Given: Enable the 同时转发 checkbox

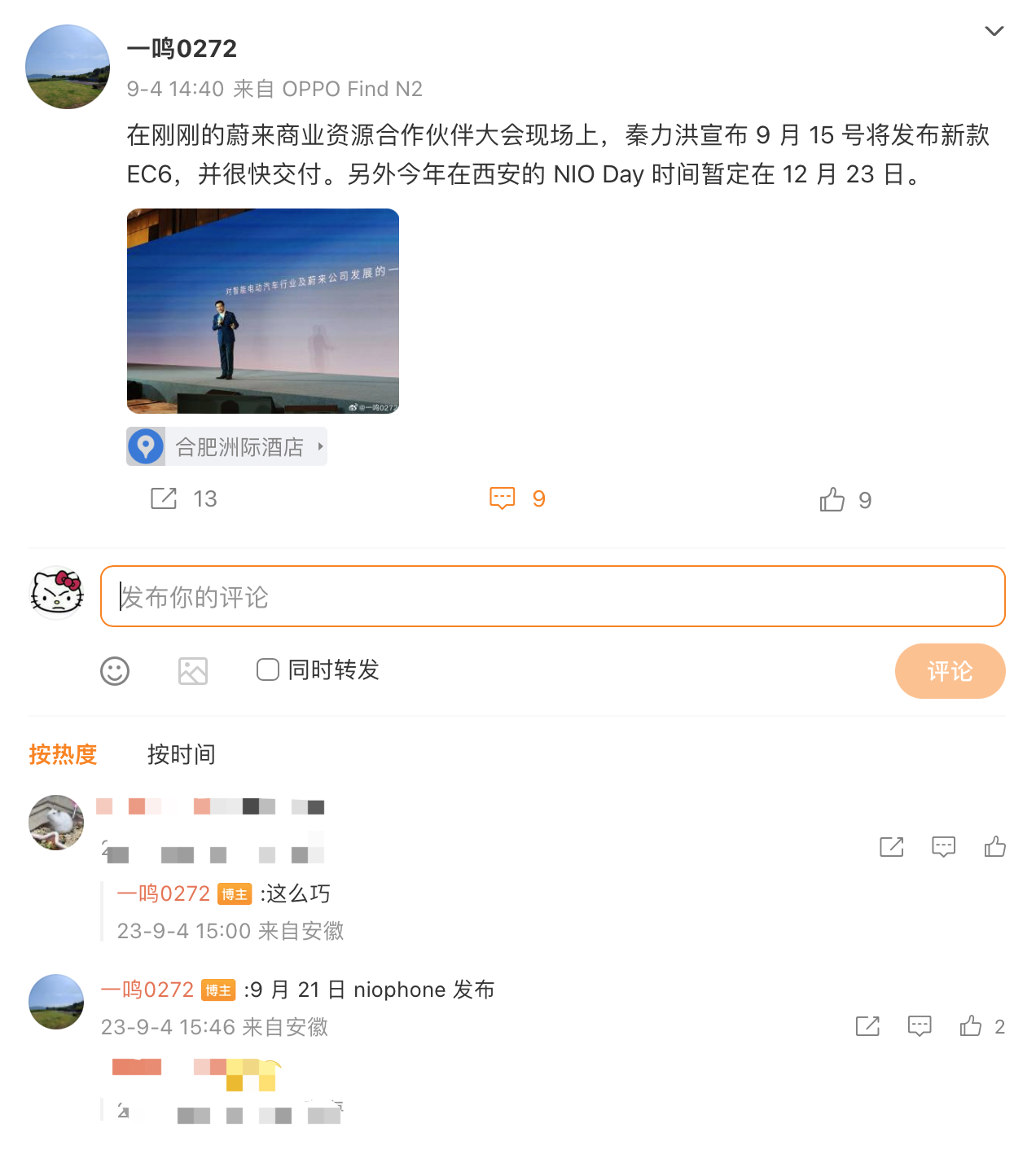Looking at the screenshot, I should 267,669.
